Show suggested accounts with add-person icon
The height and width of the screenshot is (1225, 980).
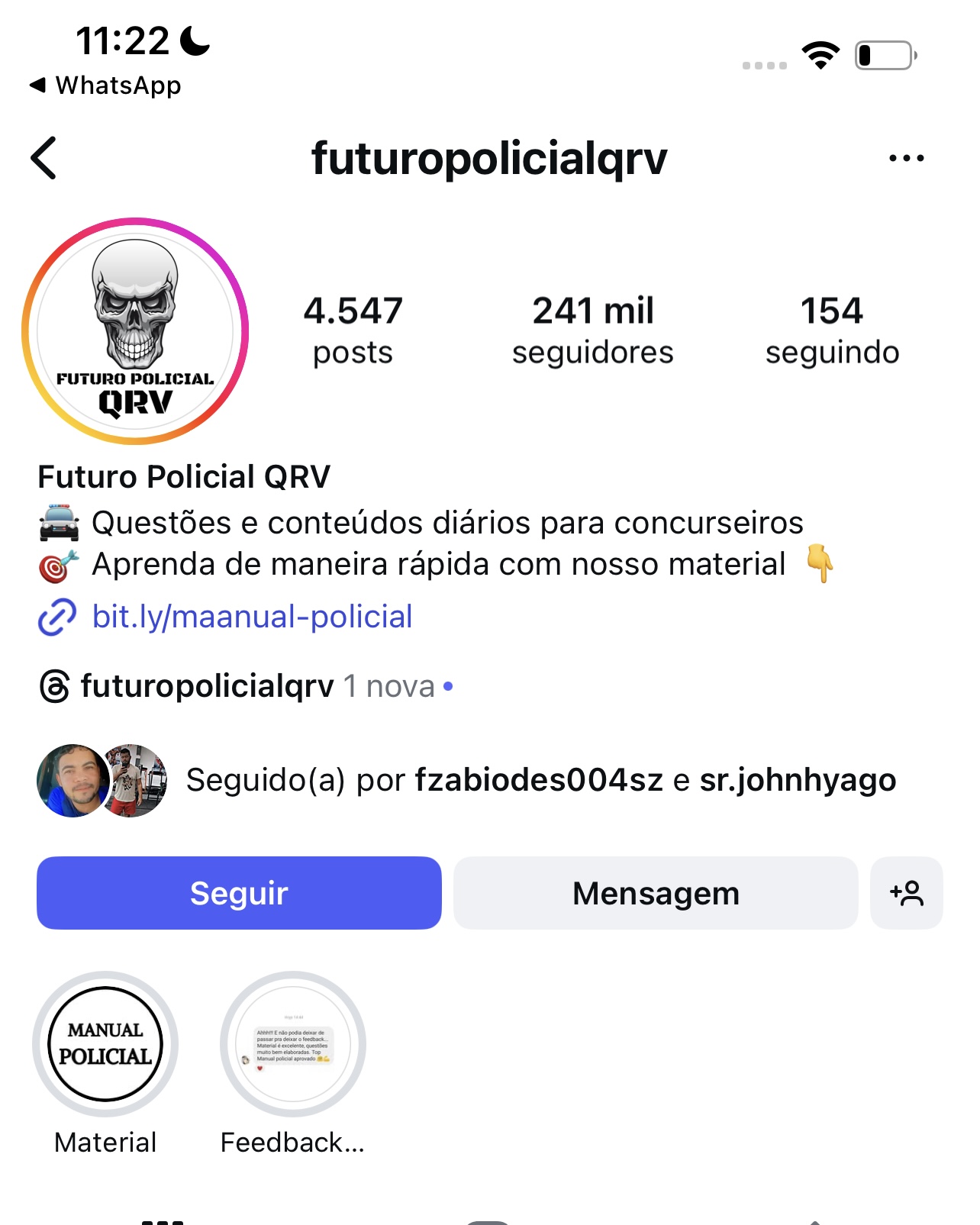coord(906,893)
